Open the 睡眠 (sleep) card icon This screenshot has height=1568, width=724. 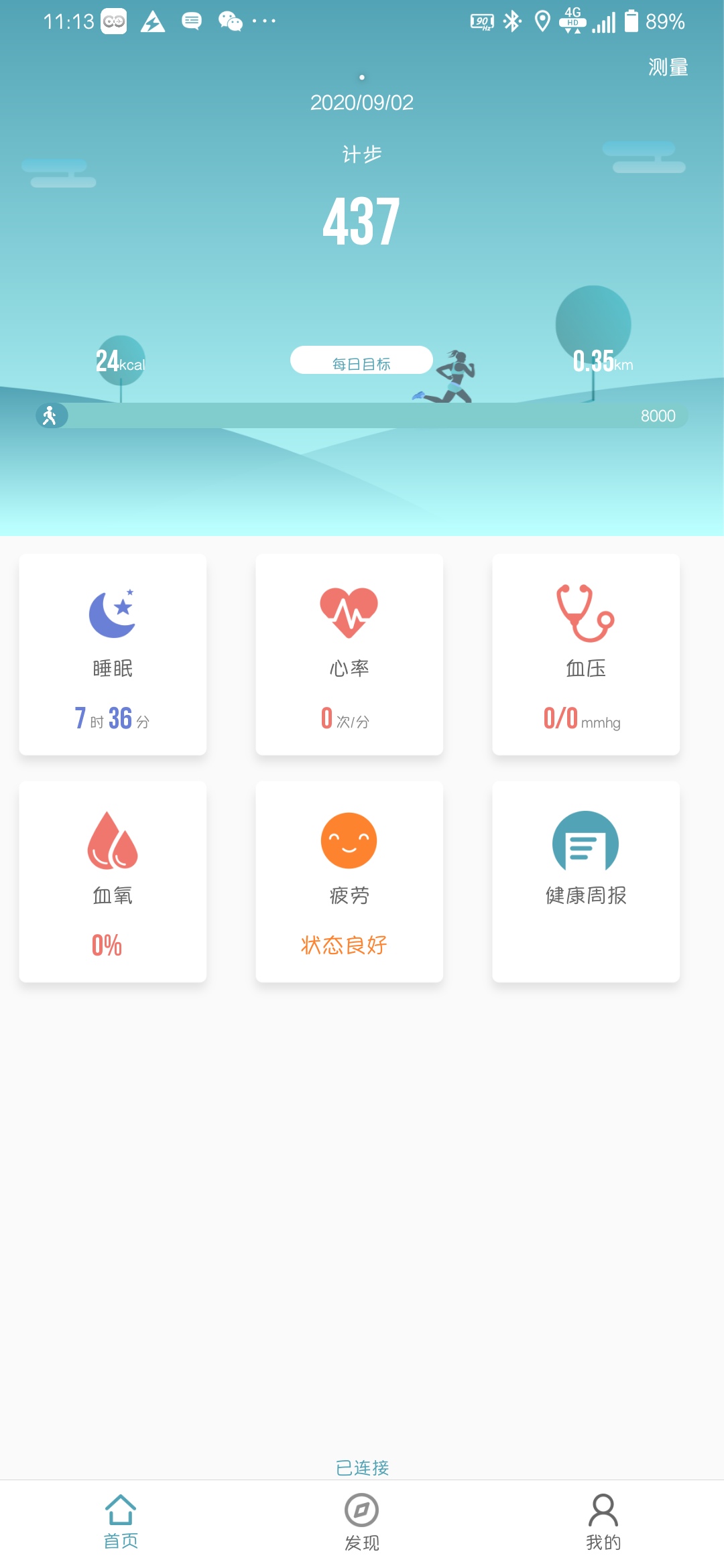113,613
